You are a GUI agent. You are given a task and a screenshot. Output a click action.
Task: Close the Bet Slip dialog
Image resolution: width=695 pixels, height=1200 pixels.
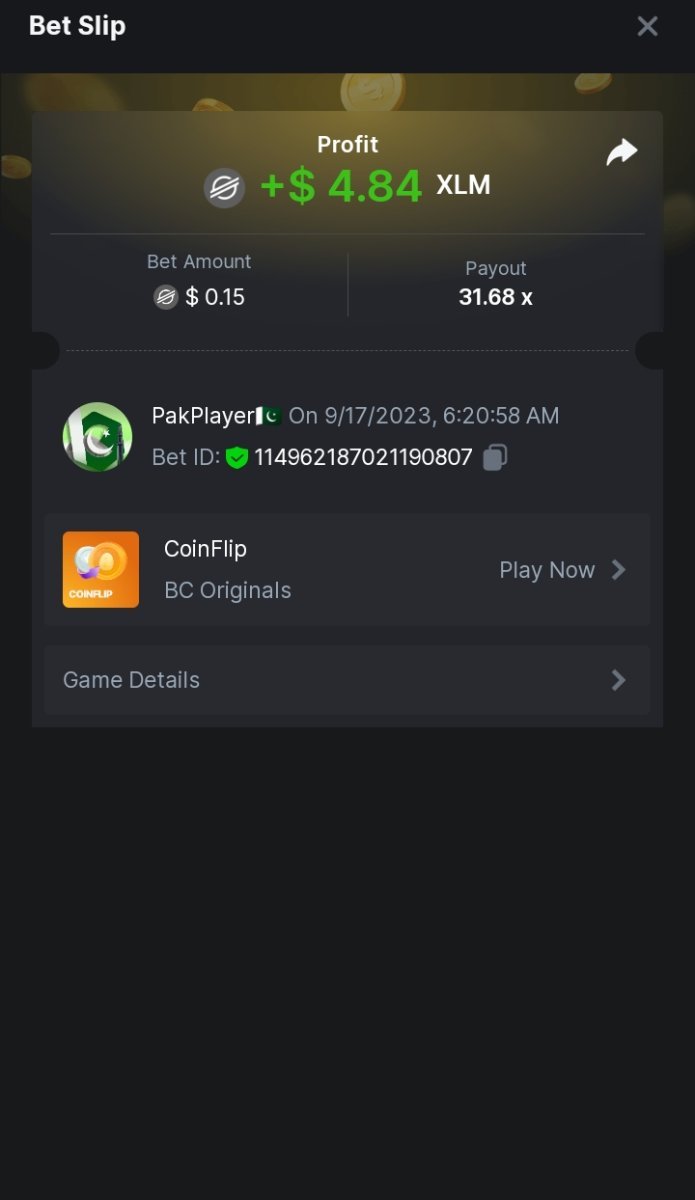pos(647,27)
